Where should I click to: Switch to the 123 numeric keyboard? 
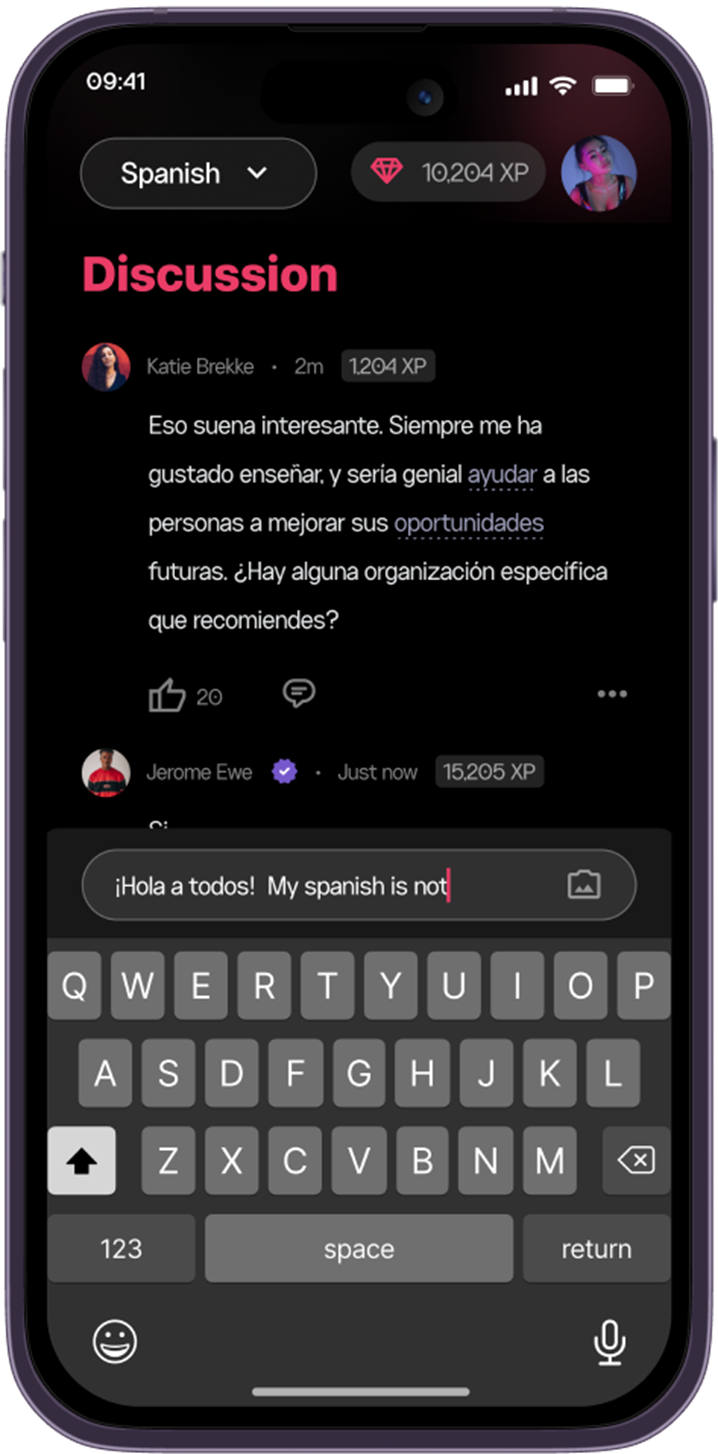121,1248
